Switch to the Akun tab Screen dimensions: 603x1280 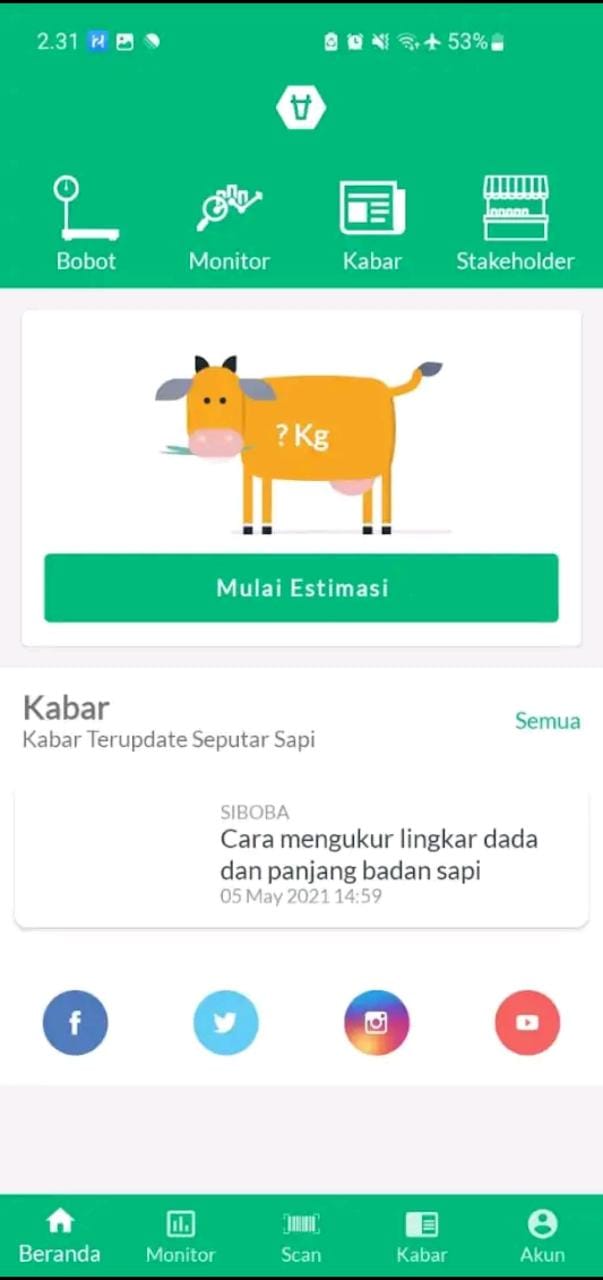pos(542,1236)
